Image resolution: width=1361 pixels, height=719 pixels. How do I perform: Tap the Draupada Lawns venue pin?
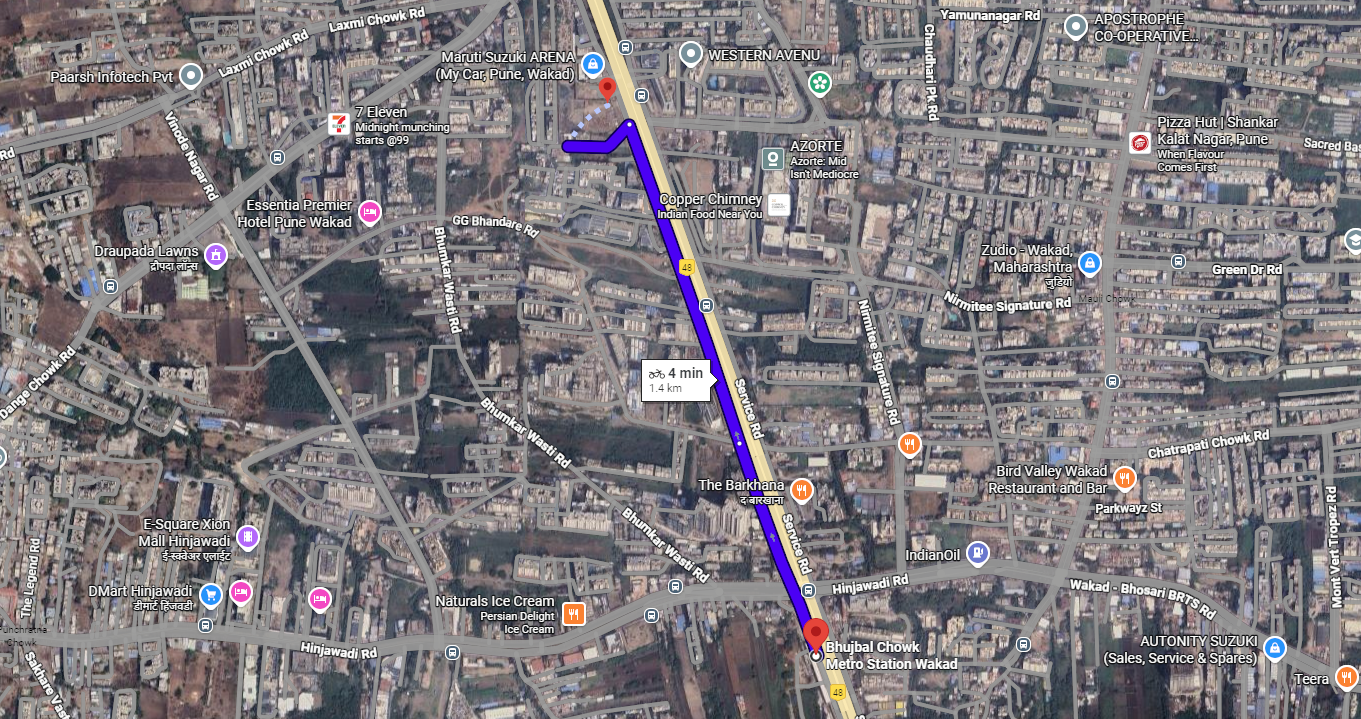[214, 256]
